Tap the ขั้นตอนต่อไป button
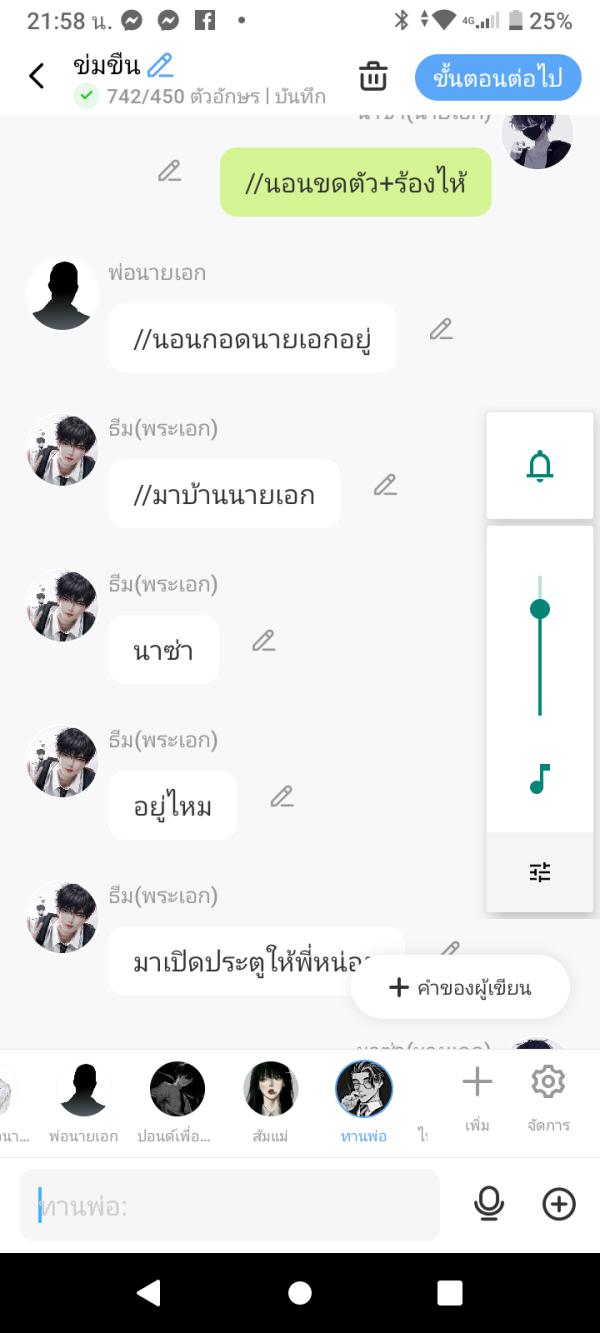This screenshot has width=600, height=1333. pos(498,77)
